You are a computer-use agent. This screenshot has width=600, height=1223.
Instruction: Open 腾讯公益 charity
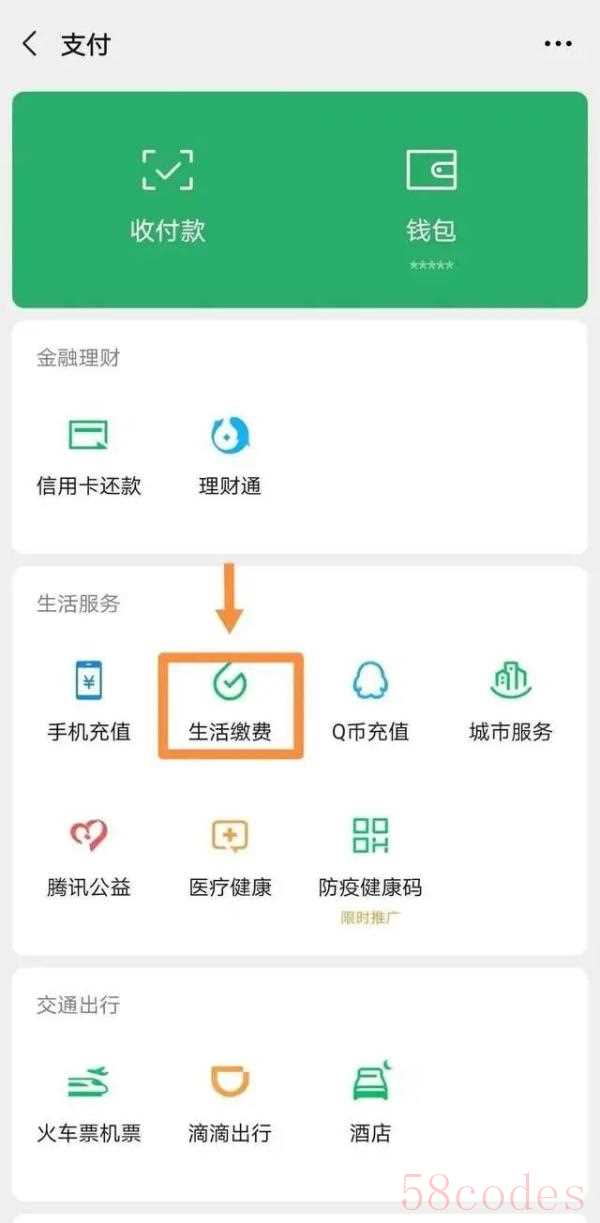point(88,857)
